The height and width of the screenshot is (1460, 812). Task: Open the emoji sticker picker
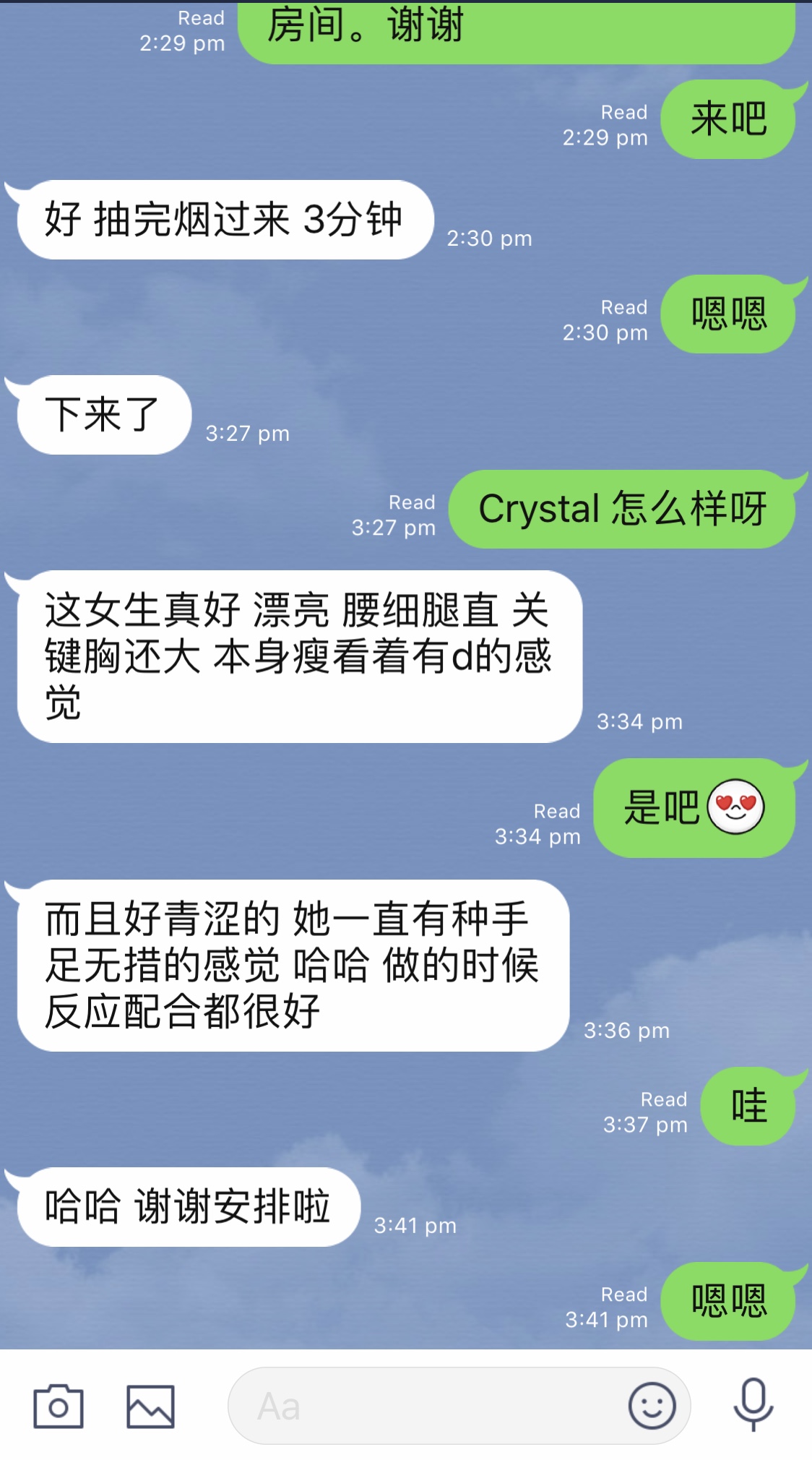(652, 1406)
